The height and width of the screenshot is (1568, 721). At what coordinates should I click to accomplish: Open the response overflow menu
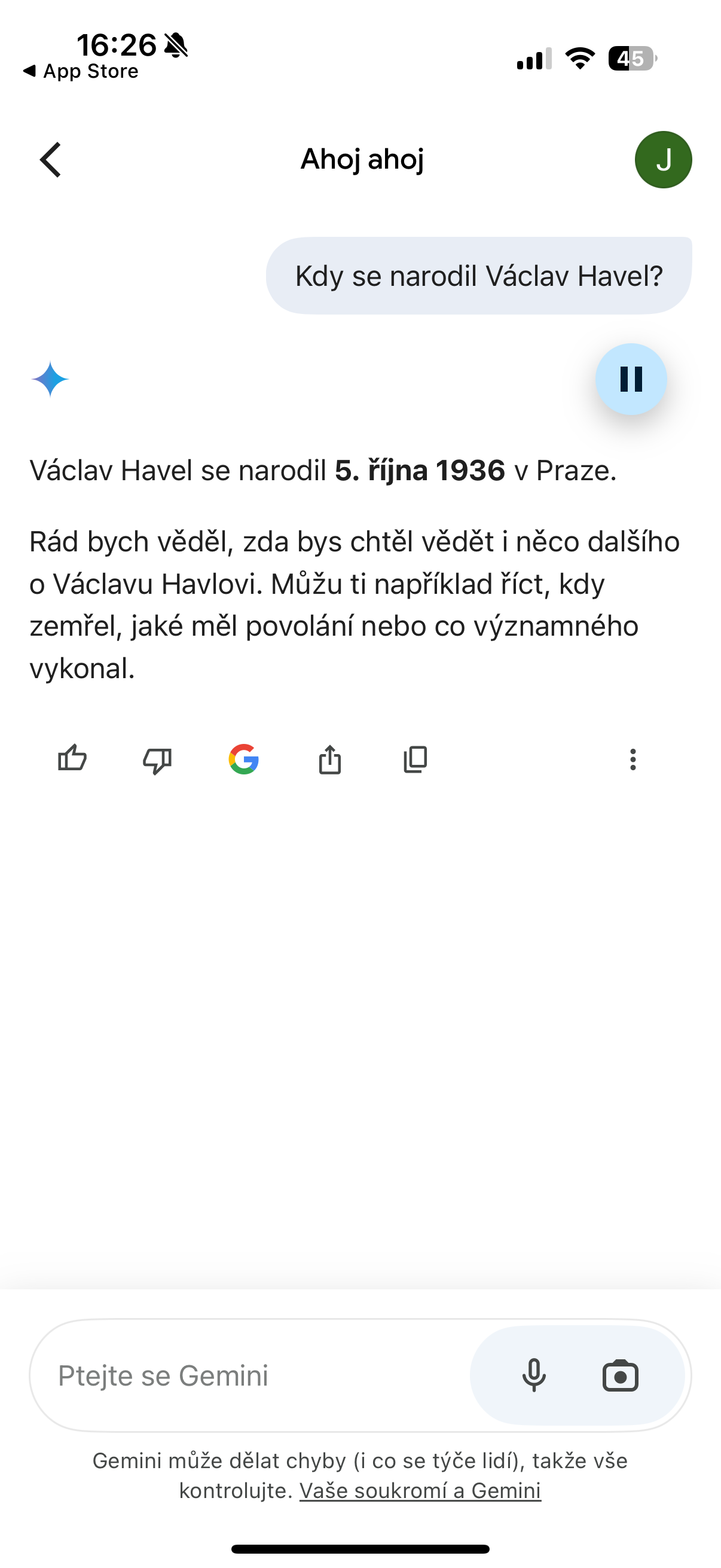click(x=633, y=759)
